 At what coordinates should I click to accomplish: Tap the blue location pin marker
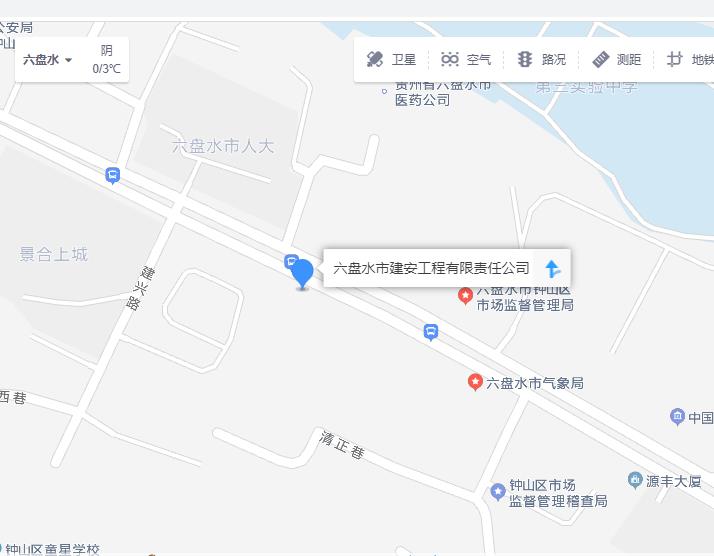(302, 272)
